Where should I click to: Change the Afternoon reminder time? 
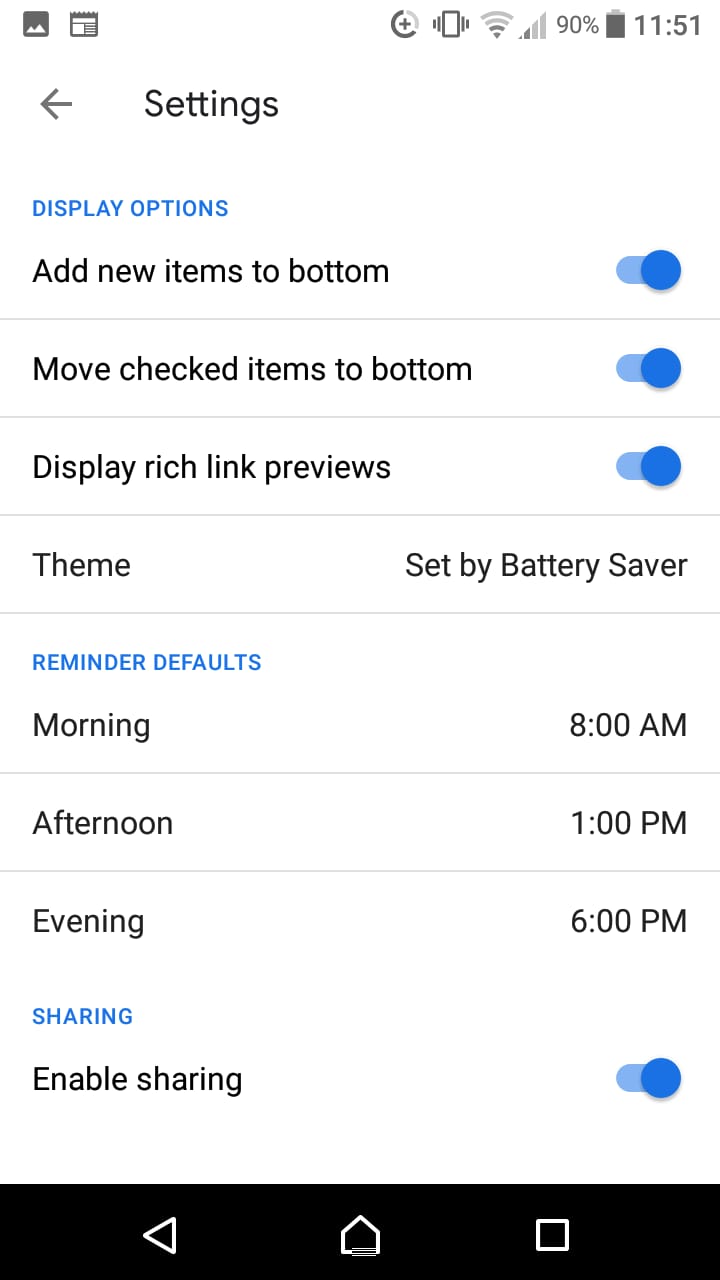coord(360,823)
